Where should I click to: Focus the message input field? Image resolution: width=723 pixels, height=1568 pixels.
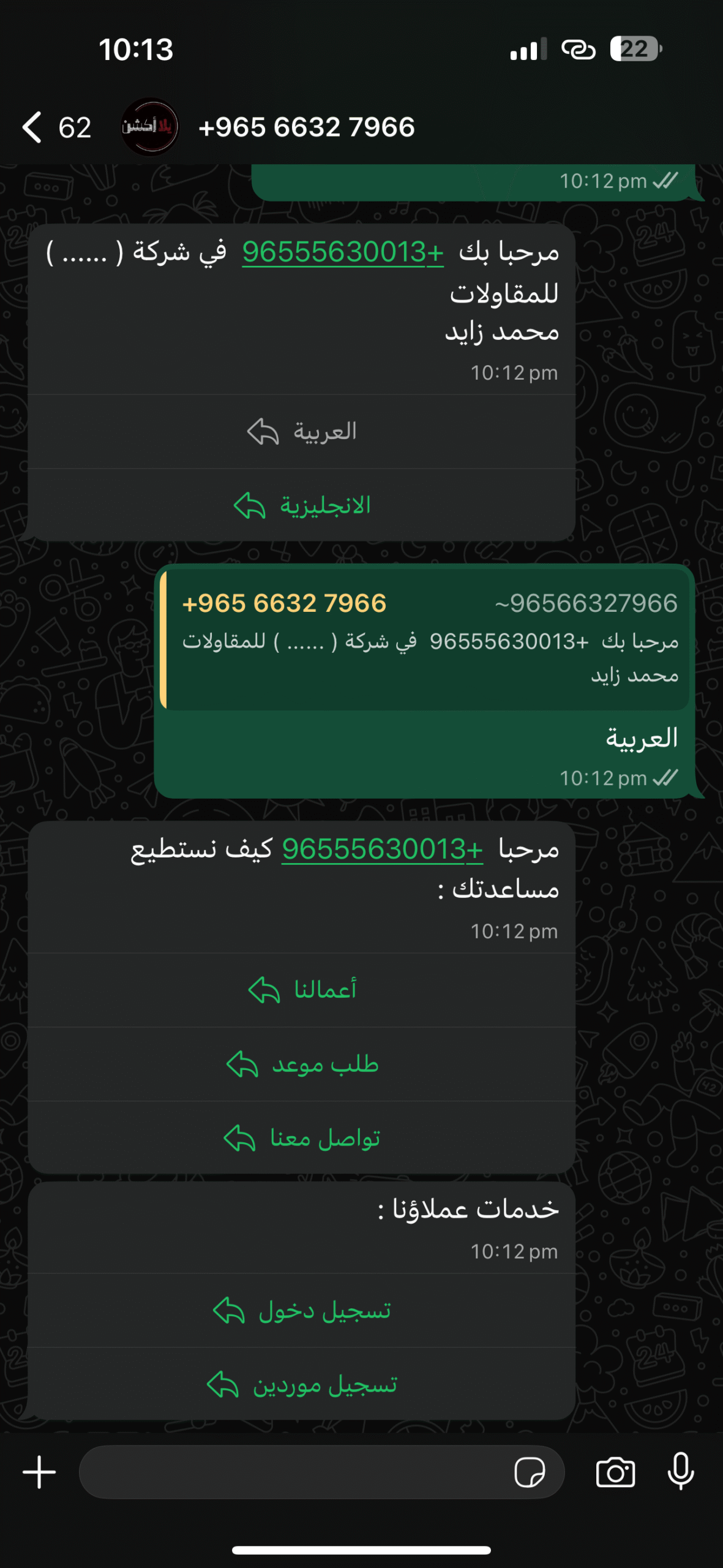pos(294,1472)
